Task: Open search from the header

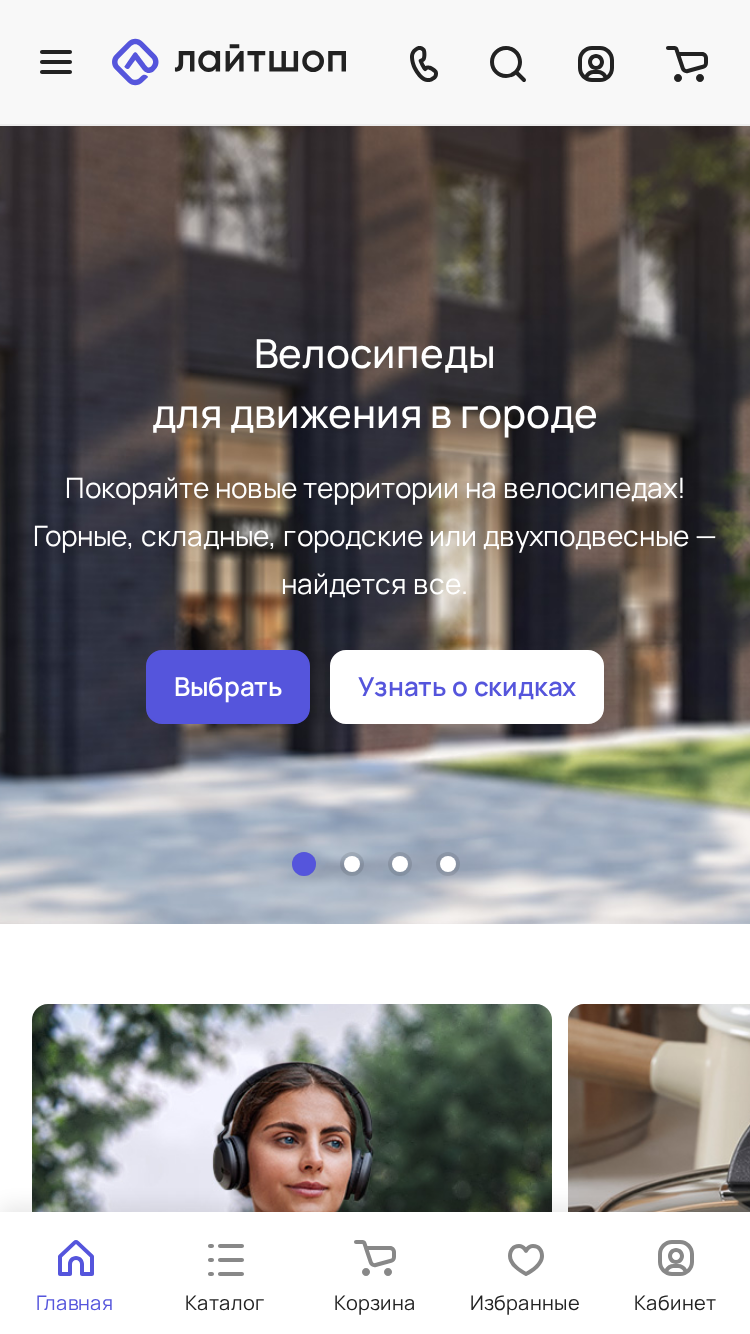Action: [x=508, y=64]
